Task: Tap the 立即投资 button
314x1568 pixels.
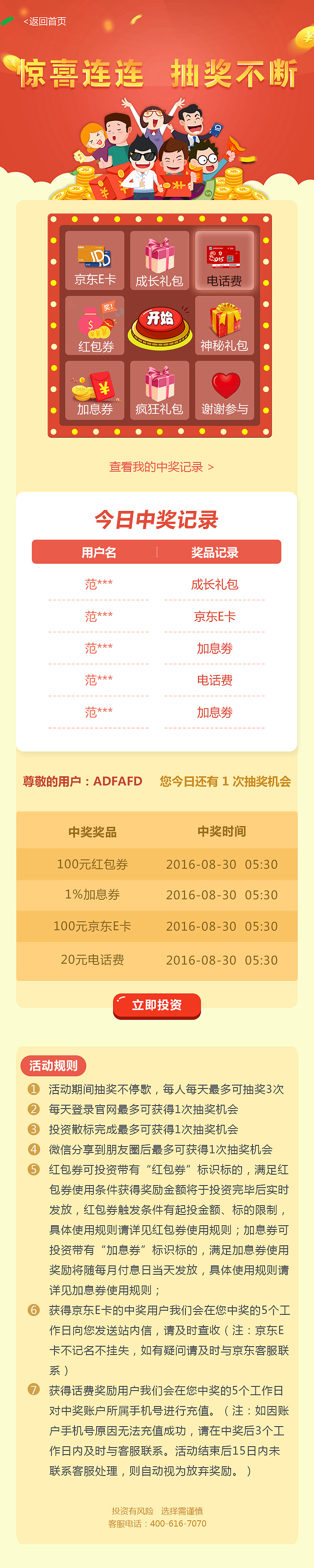Action: coord(157,1005)
